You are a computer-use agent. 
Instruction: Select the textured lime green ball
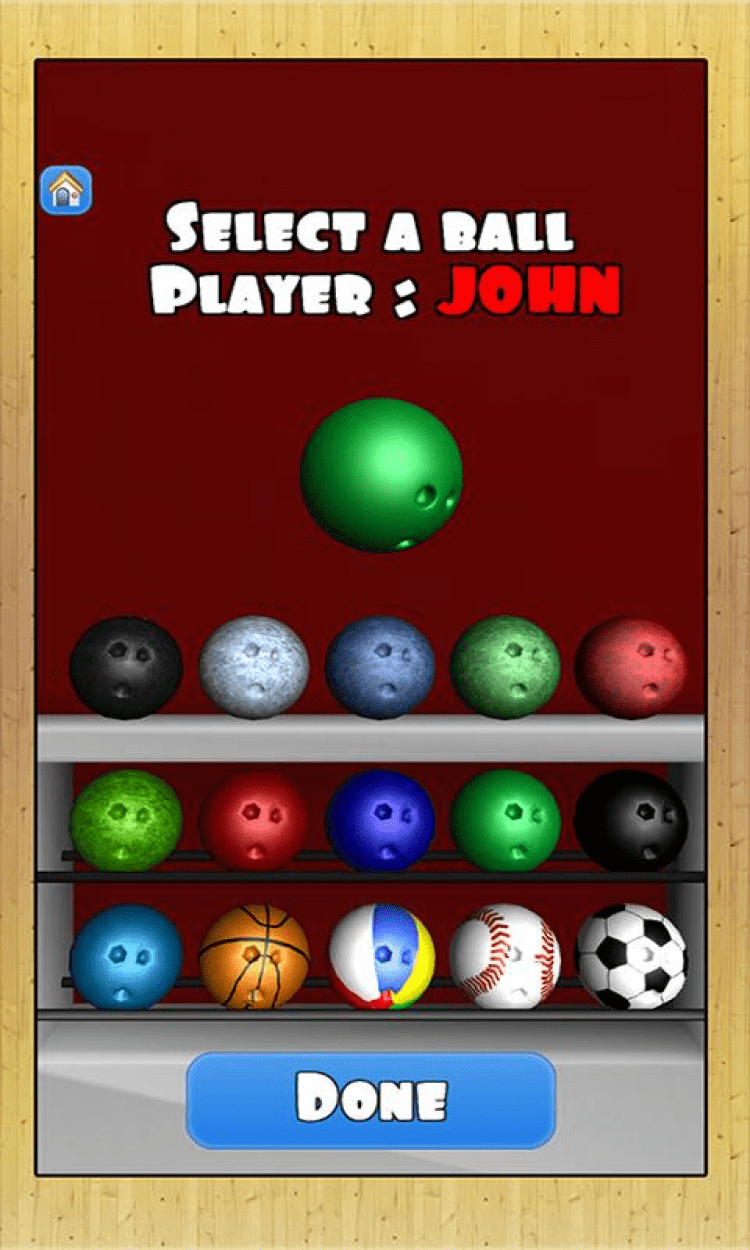pos(126,820)
